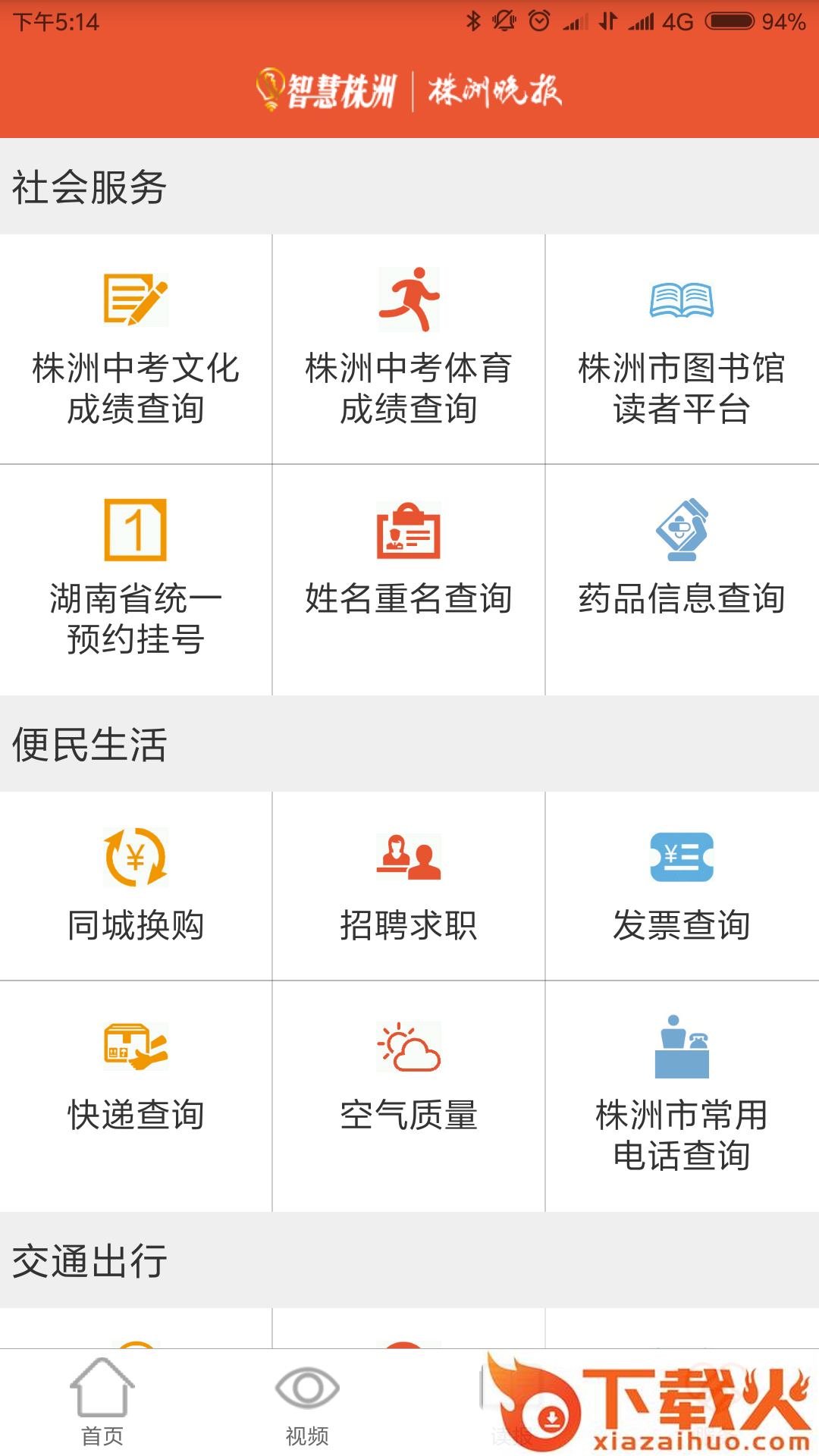
Task: Open 株洲中考文化成绩查询 service
Action: (136, 349)
